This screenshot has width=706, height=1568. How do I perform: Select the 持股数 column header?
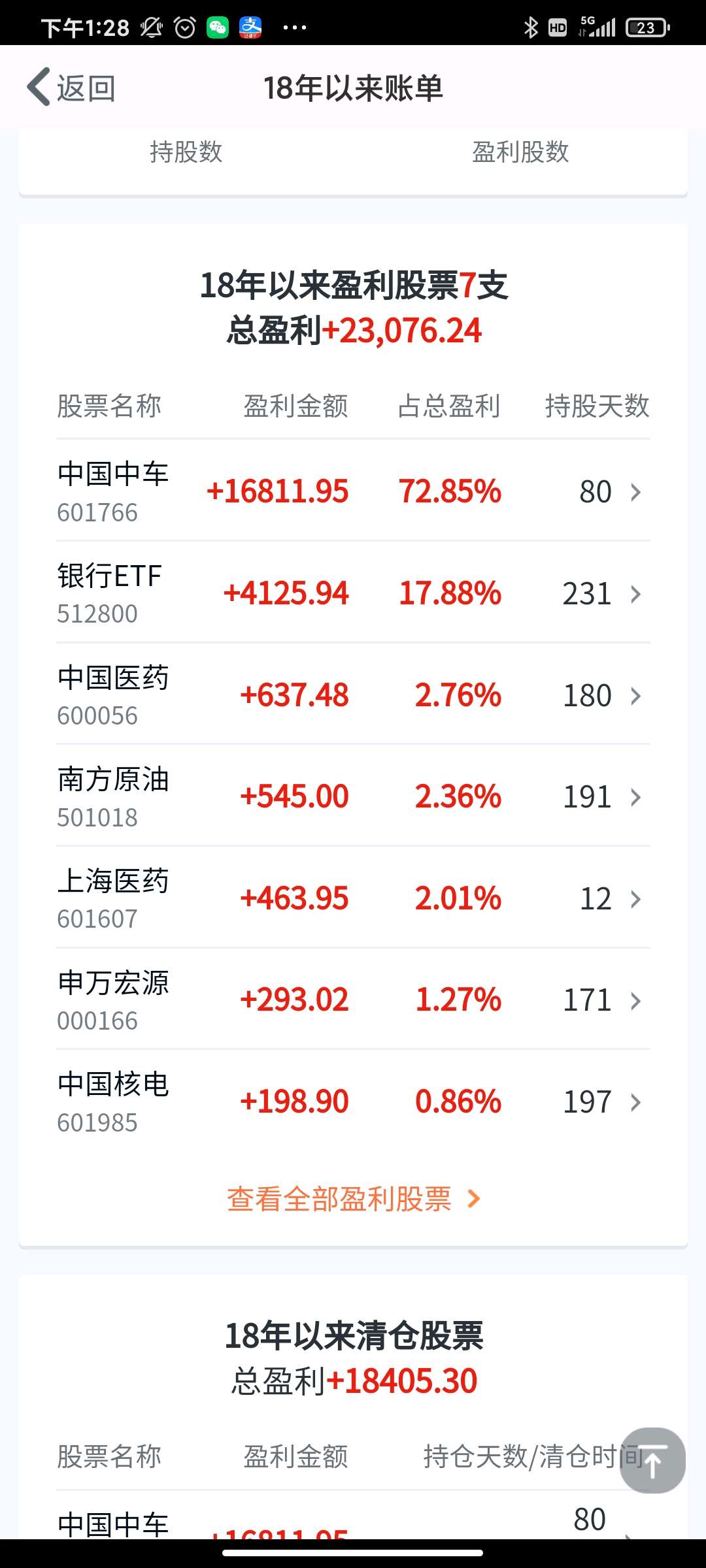coord(188,152)
